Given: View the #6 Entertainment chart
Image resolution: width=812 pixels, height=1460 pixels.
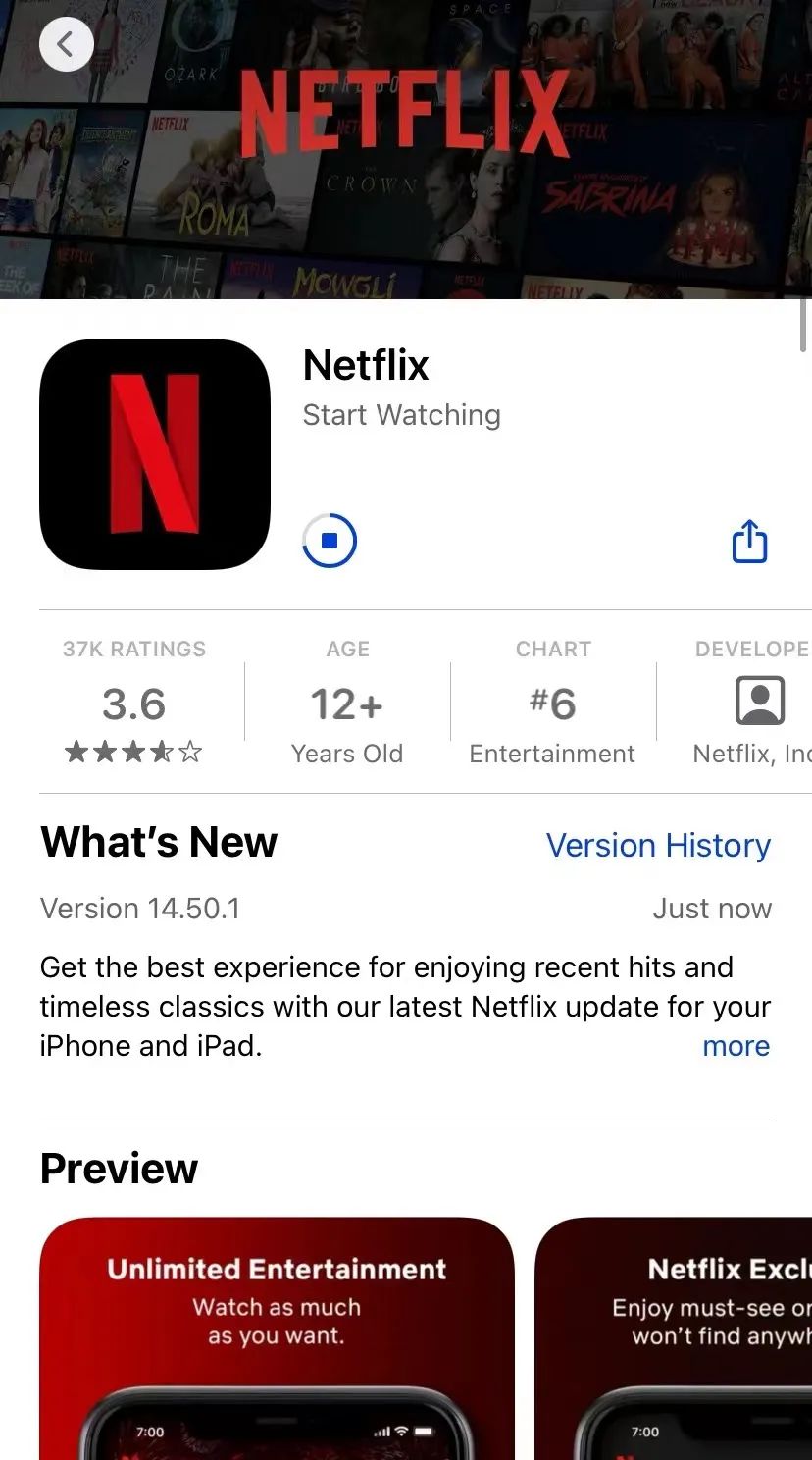Looking at the screenshot, I should pyautogui.click(x=552, y=704).
